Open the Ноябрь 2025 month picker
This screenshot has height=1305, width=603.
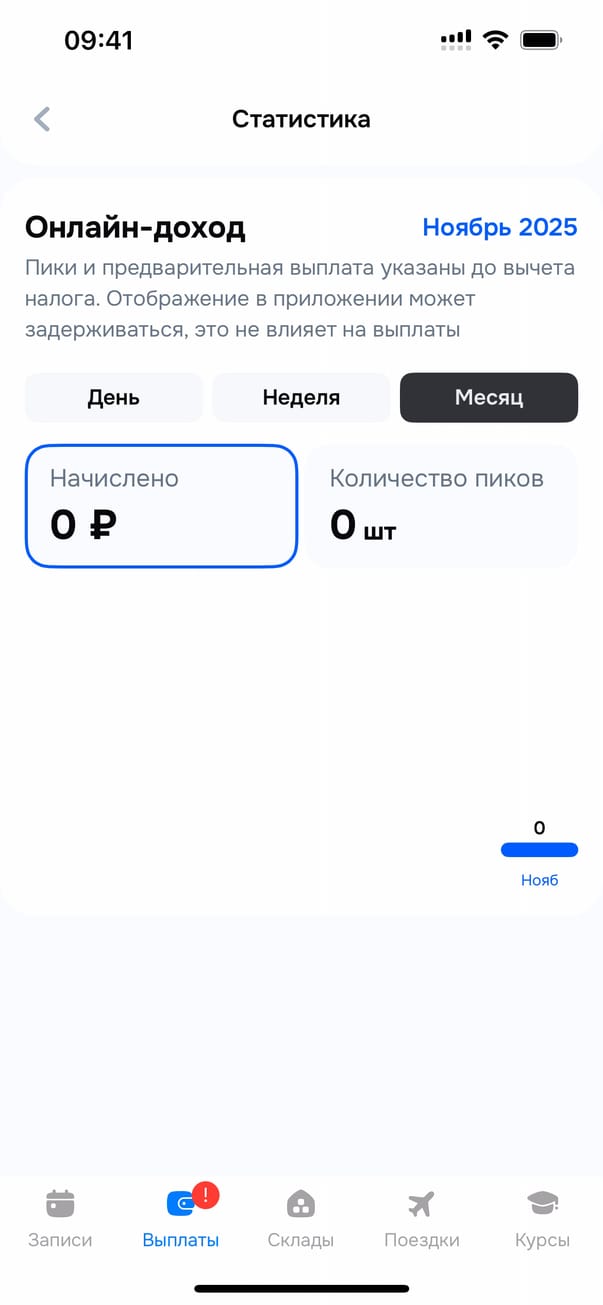499,227
